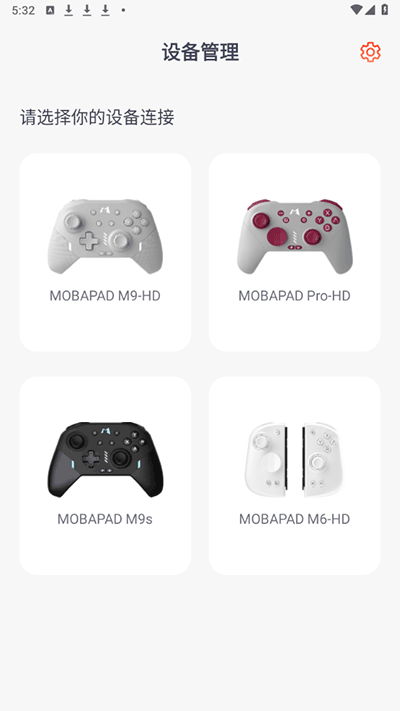This screenshot has width=400, height=711.
Task: Open the MOBAPAD M6-HD device card
Action: (294, 476)
